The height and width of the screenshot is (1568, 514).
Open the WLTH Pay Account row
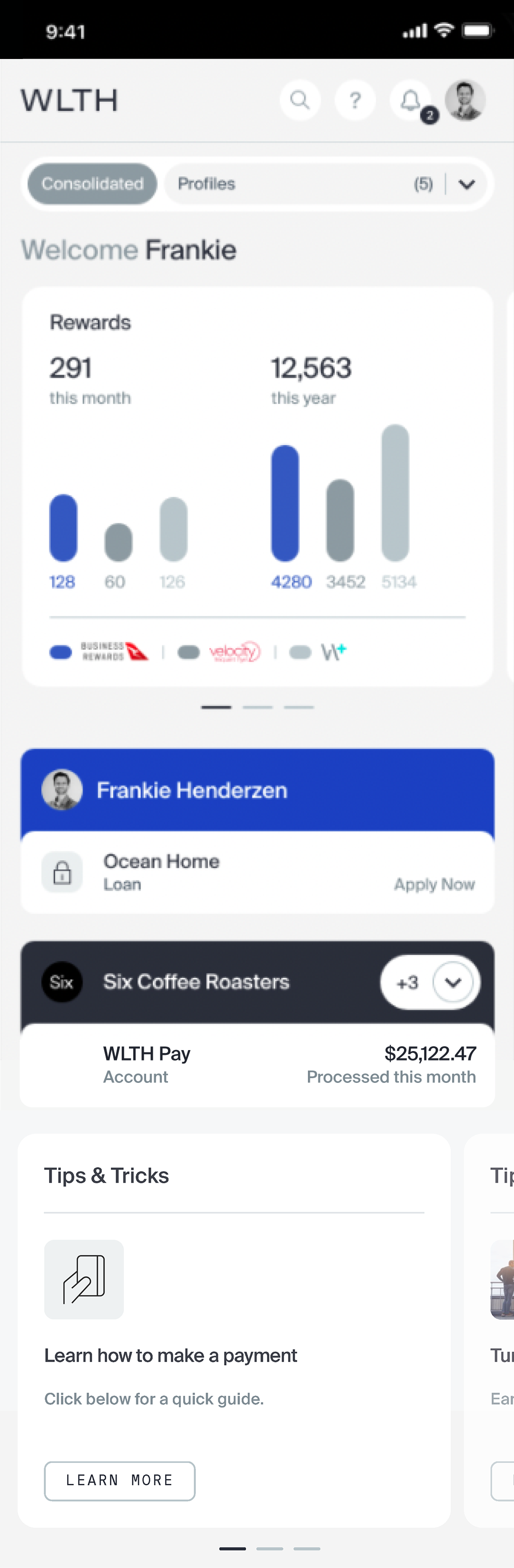tap(257, 1065)
